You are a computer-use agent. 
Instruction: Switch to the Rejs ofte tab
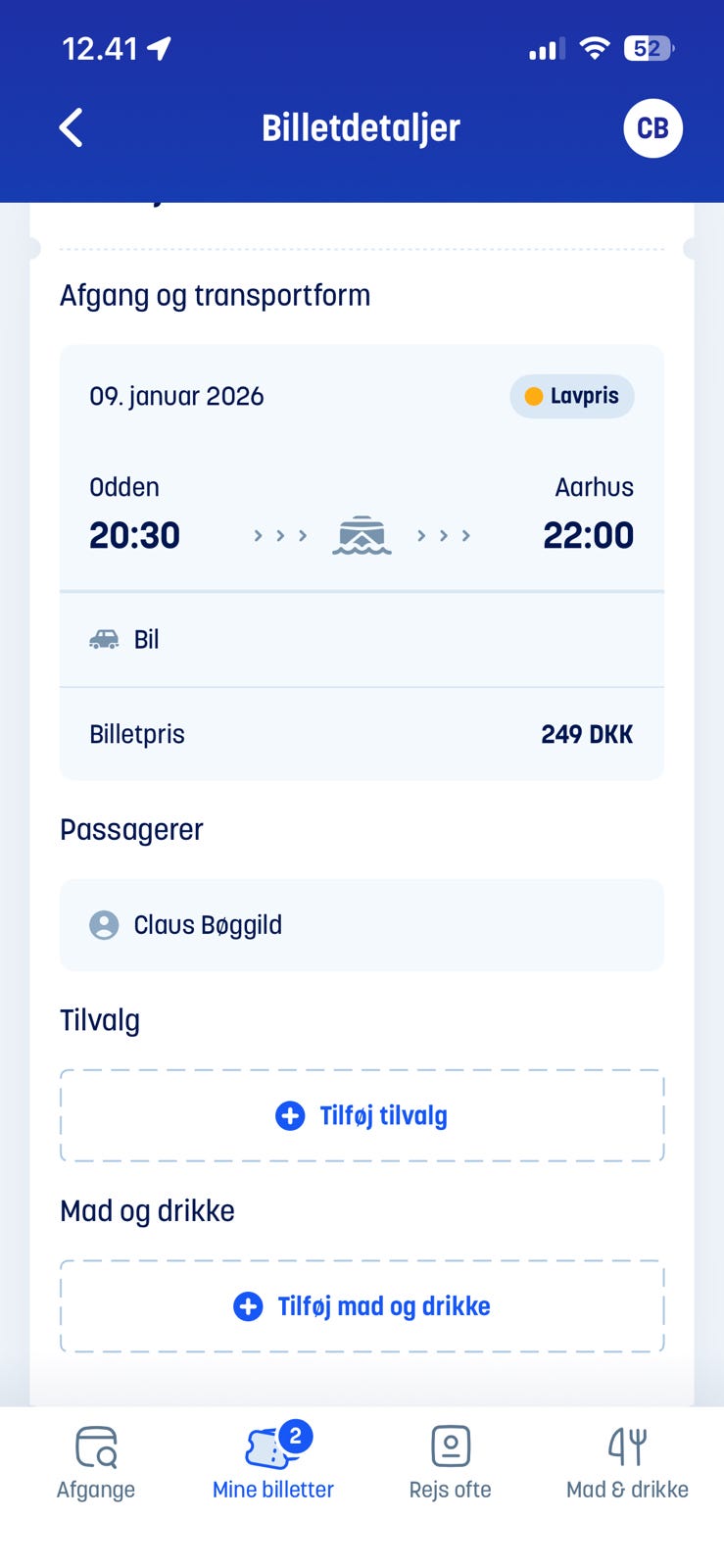tap(451, 1463)
